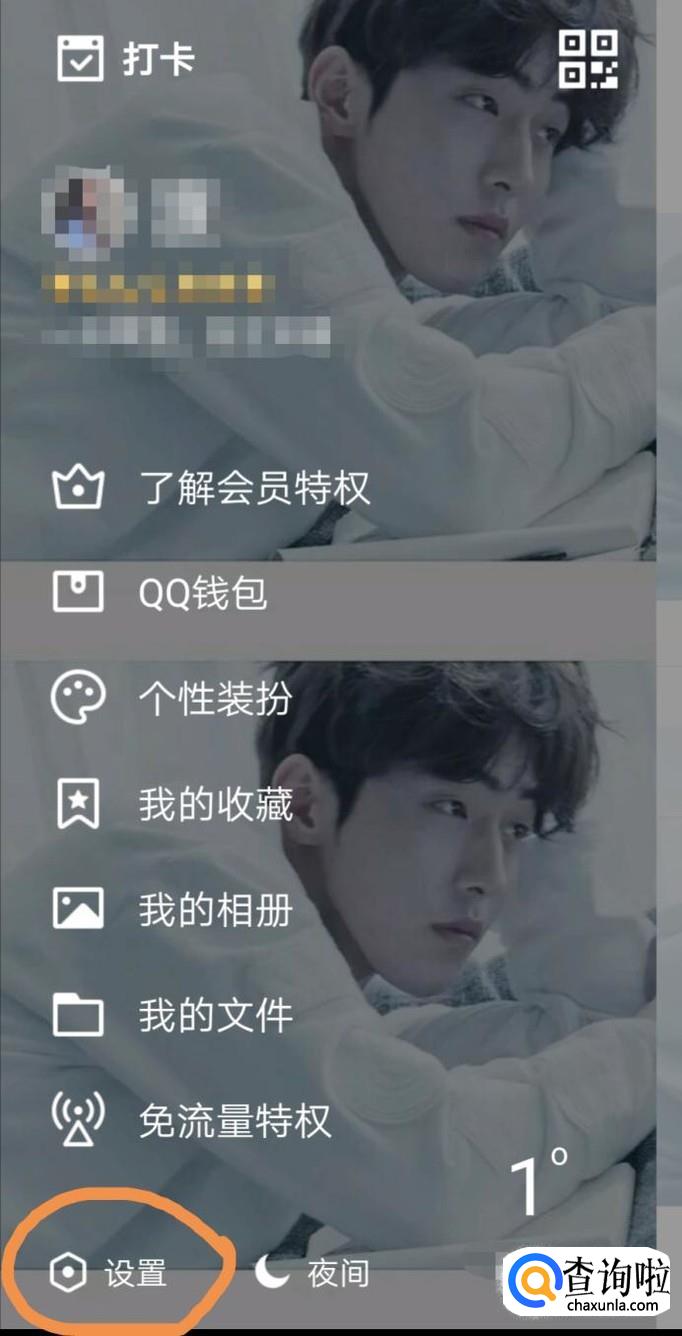Open 我的相册

[172, 910]
